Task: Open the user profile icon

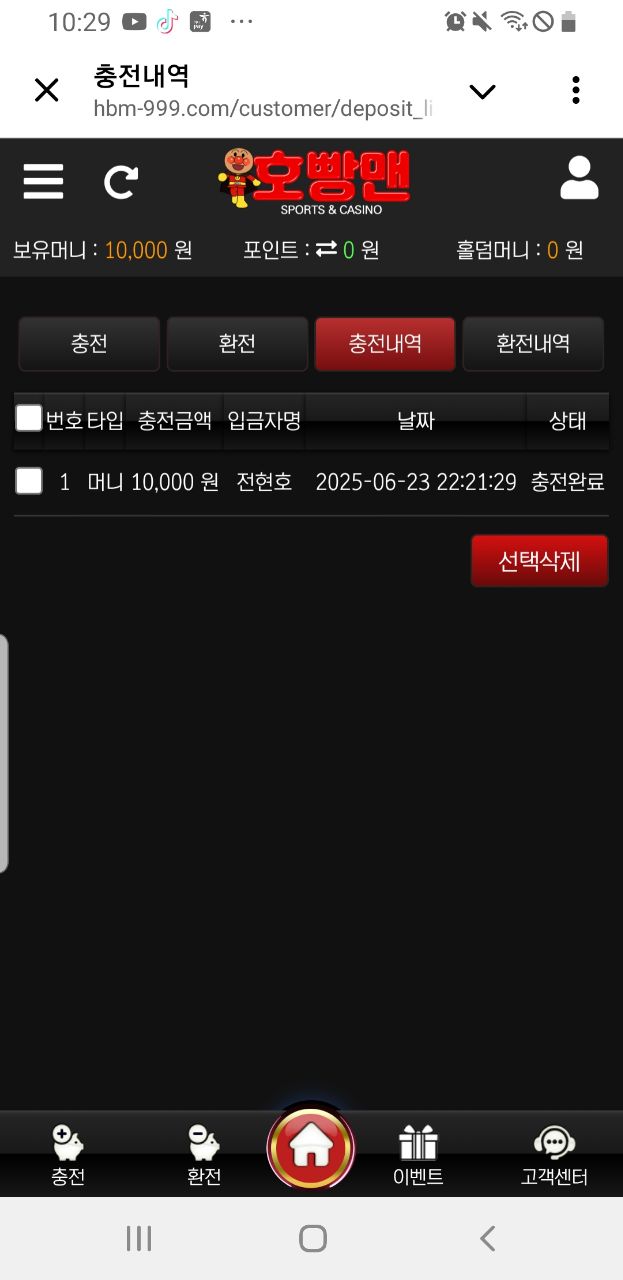Action: click(x=579, y=180)
